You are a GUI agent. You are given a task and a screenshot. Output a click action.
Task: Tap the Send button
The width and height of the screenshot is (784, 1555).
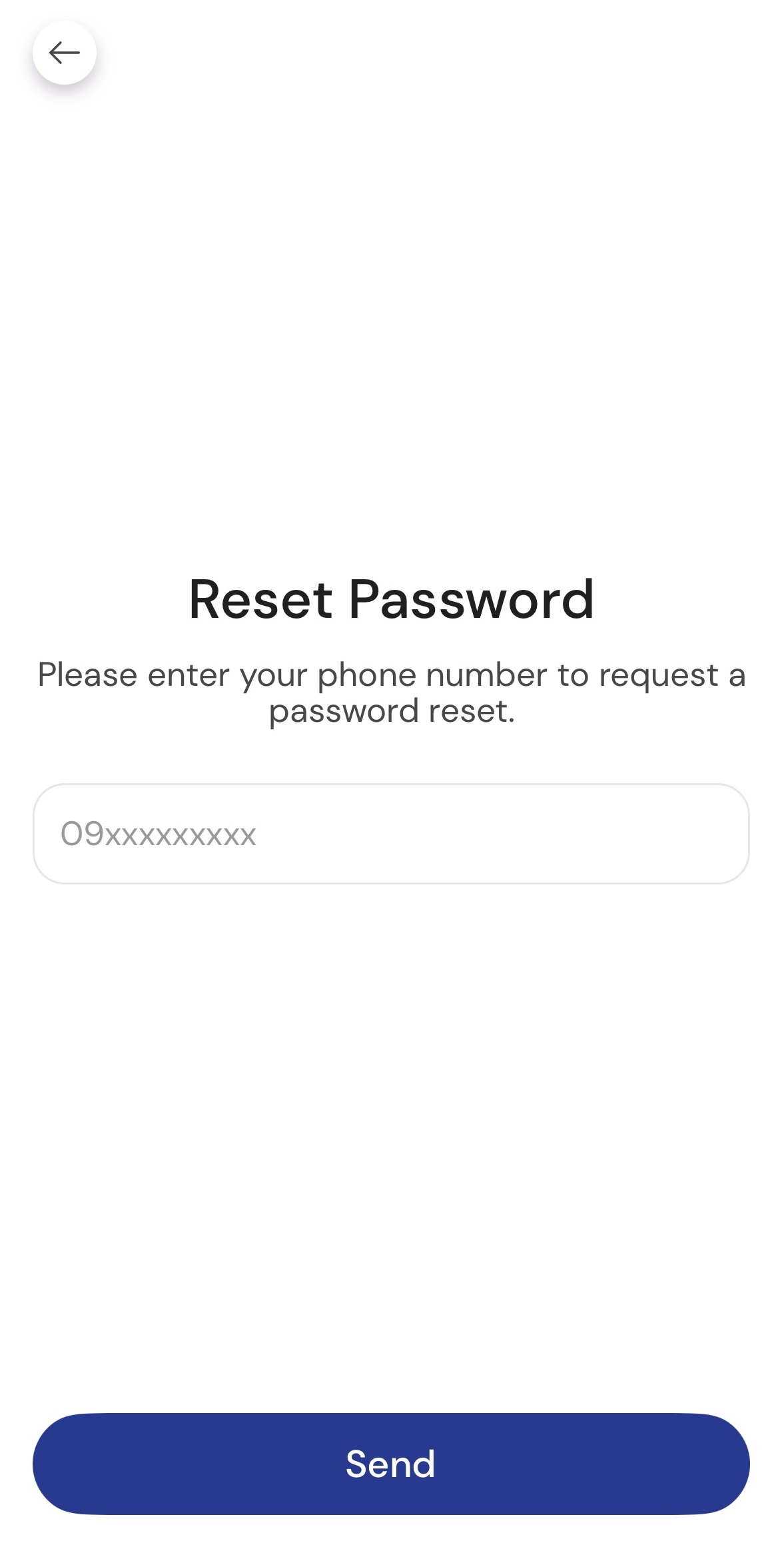pos(391,1464)
